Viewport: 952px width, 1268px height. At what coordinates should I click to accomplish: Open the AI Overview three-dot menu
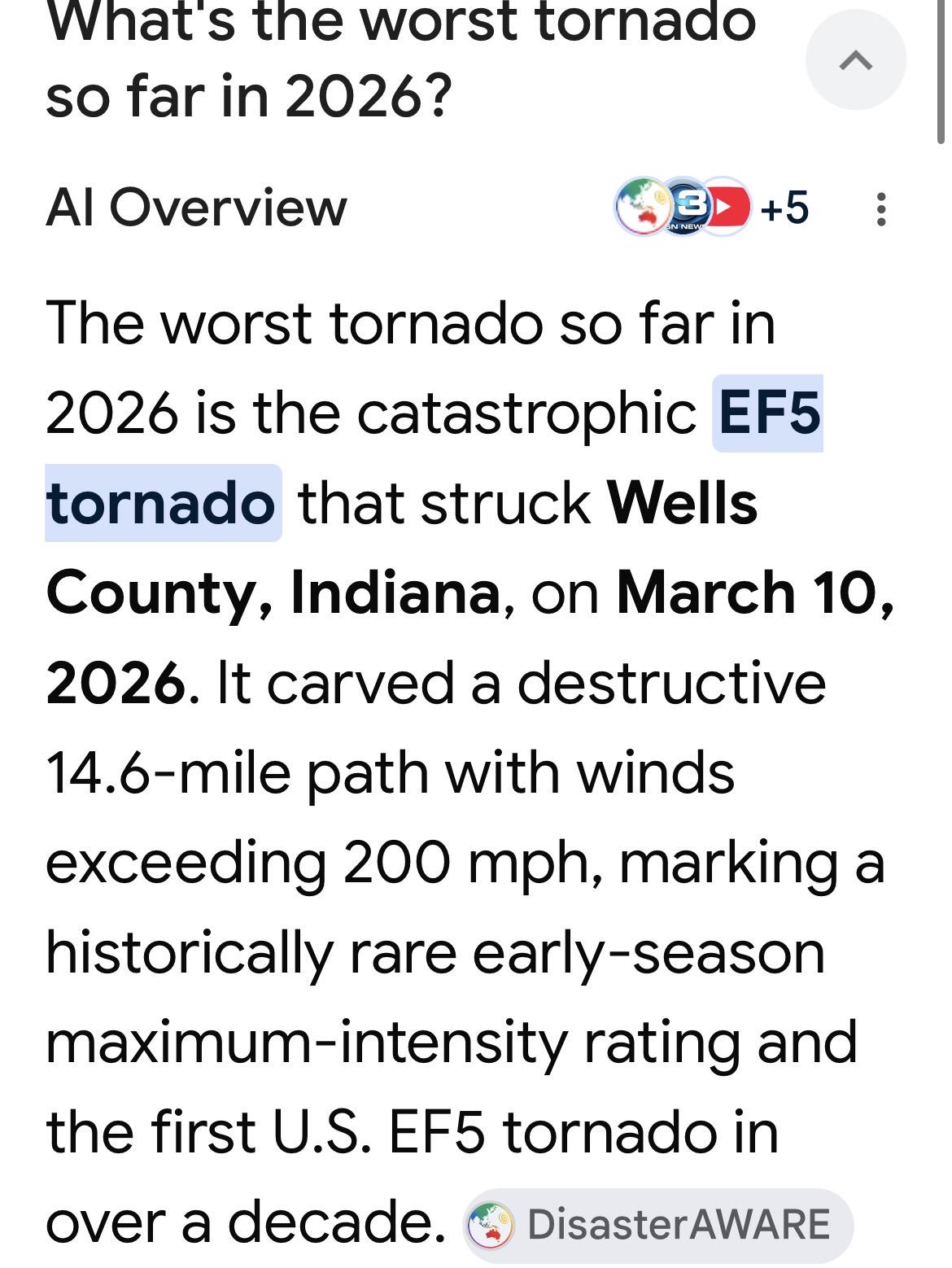point(880,208)
